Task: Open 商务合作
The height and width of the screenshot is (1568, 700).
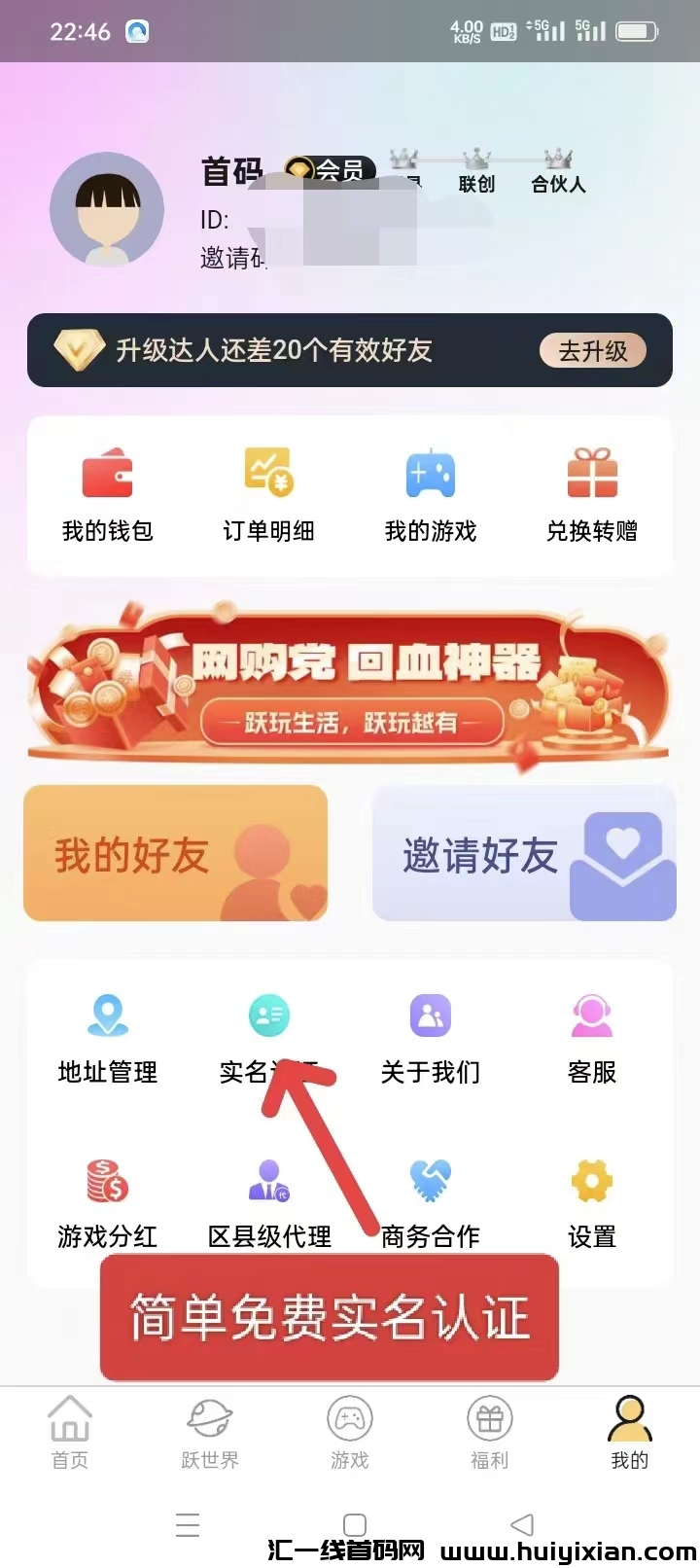Action: [x=431, y=1202]
